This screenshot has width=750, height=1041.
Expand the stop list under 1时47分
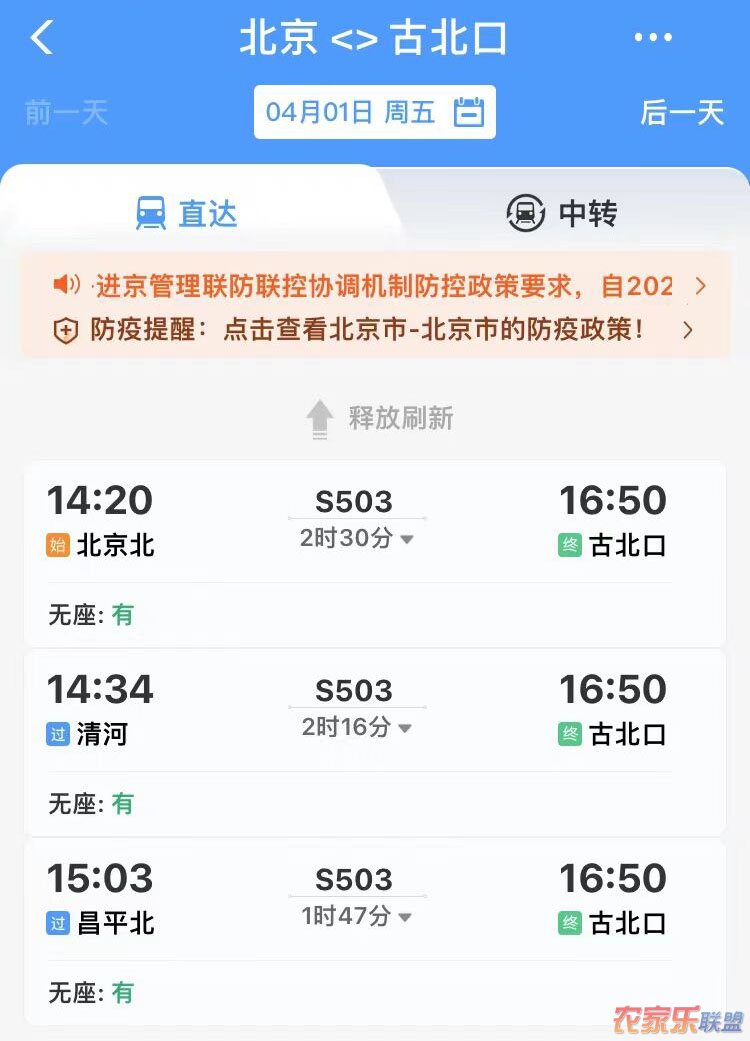click(357, 916)
